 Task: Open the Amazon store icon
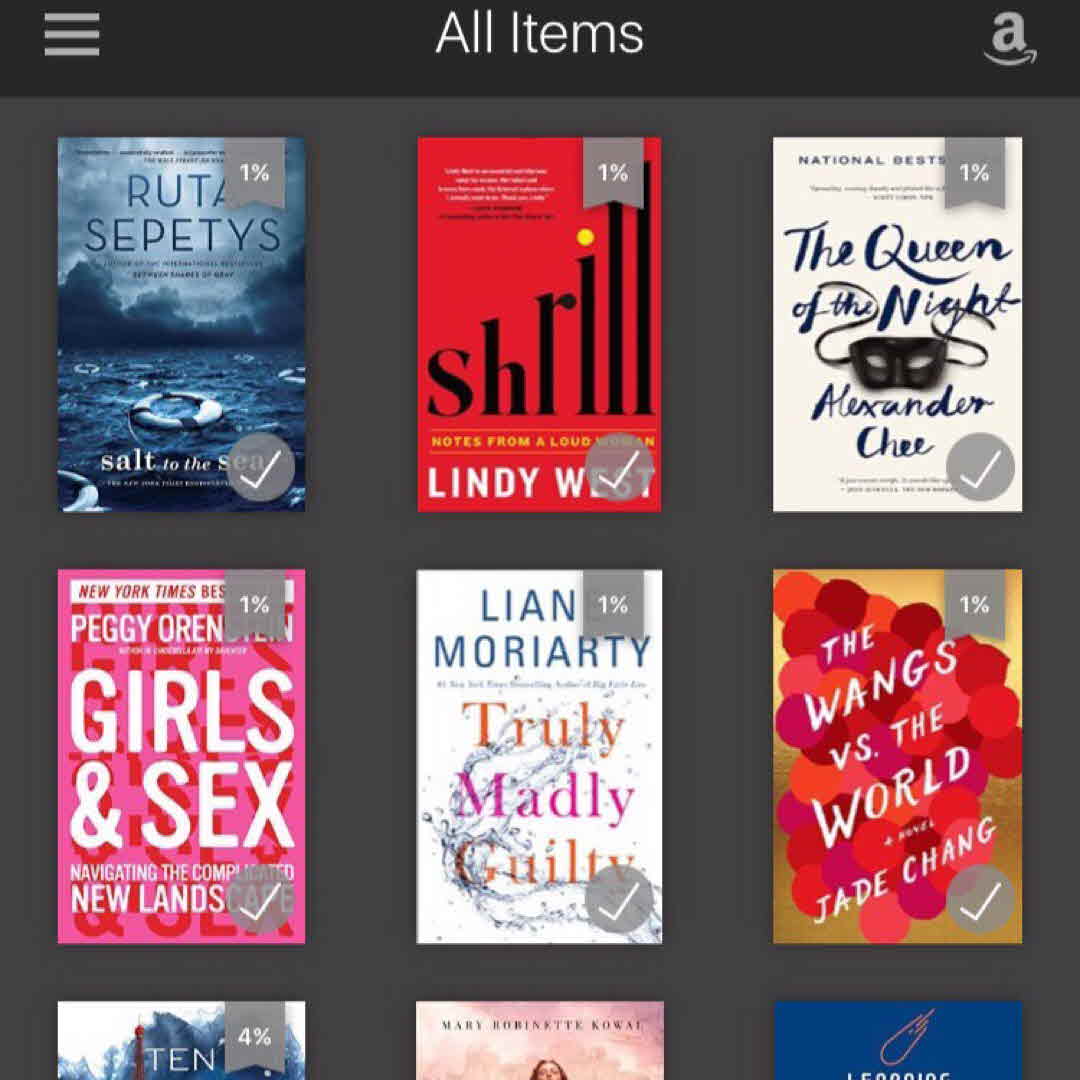click(x=1009, y=40)
